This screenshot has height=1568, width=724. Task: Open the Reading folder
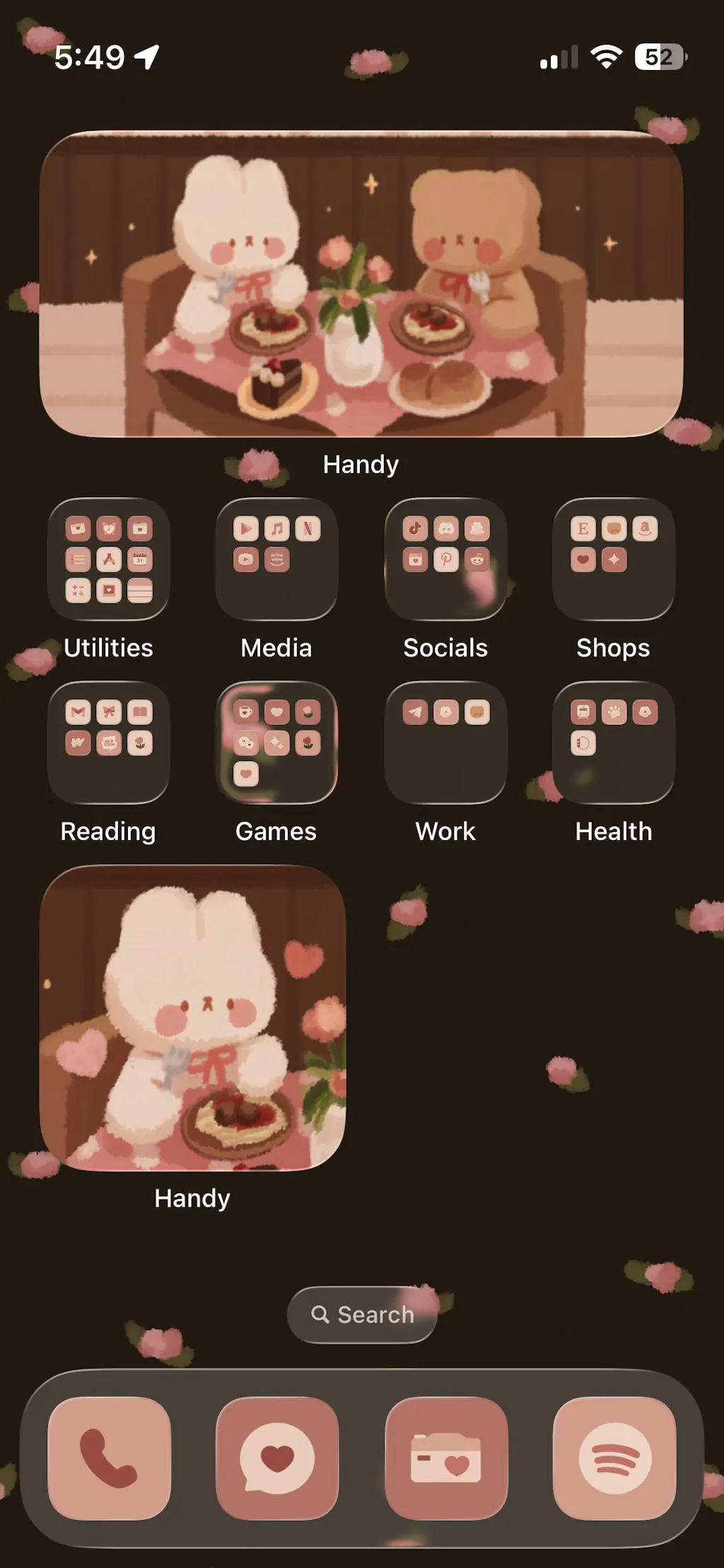pyautogui.click(x=108, y=742)
